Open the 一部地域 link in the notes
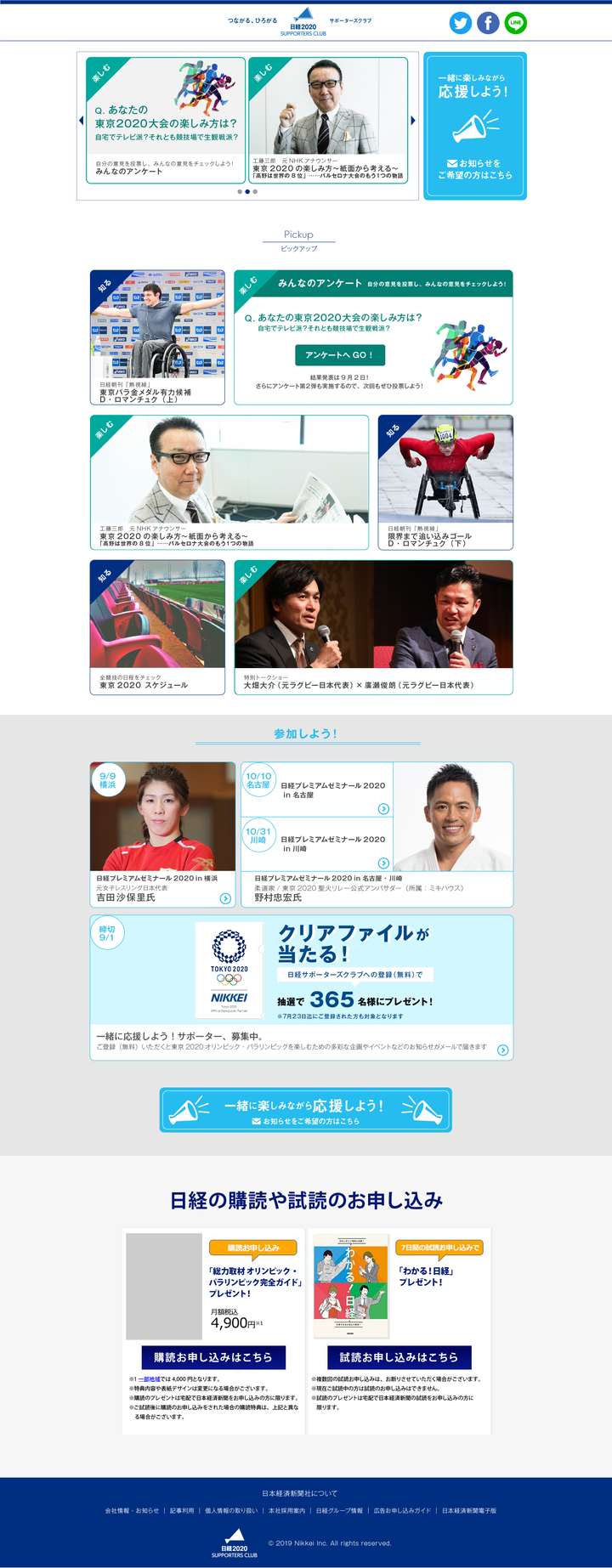 point(149,1378)
